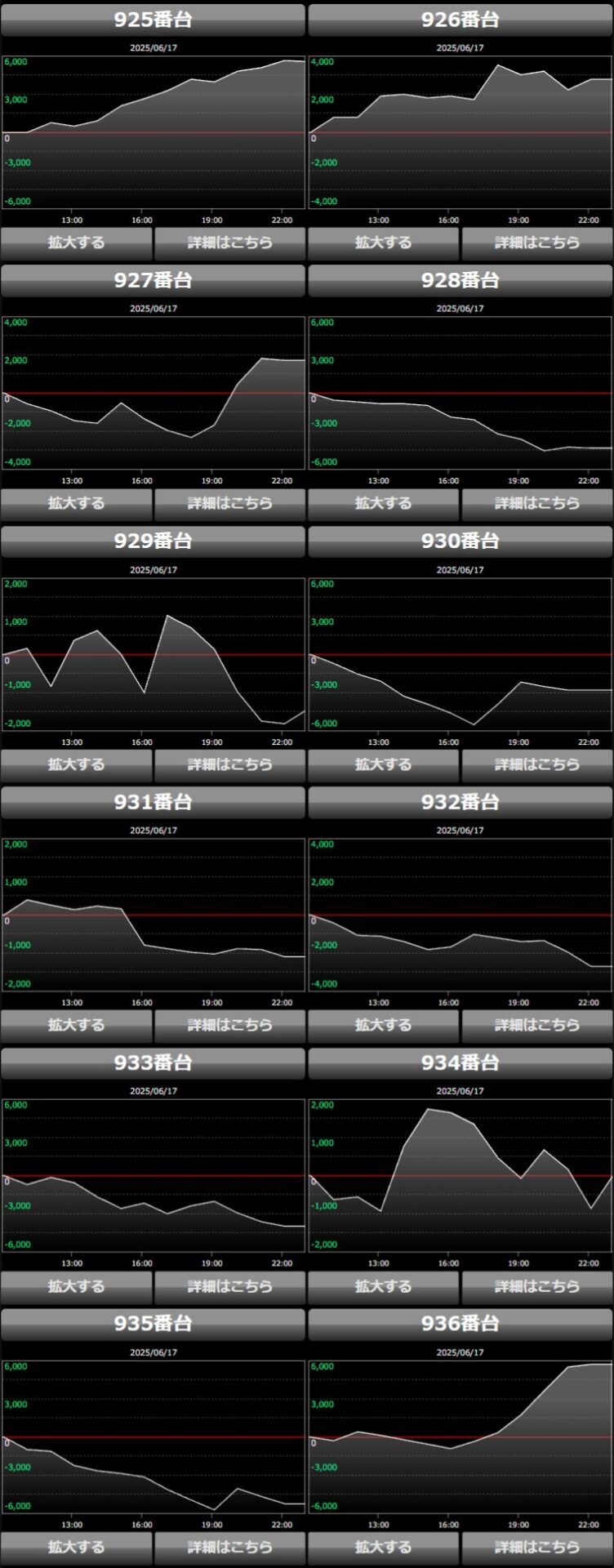Enlarge the graph for machine 933
614x1568 pixels.
click(x=77, y=1286)
